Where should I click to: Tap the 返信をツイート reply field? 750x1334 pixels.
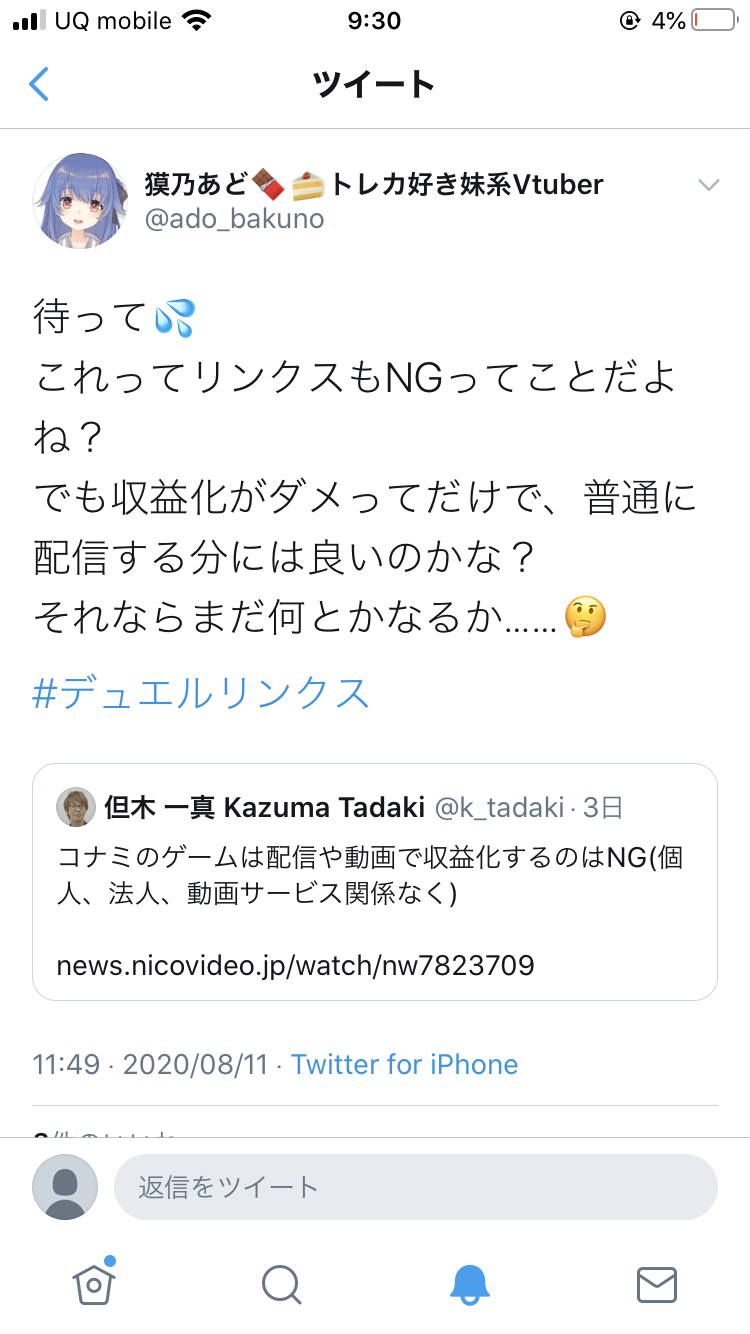(416, 1187)
